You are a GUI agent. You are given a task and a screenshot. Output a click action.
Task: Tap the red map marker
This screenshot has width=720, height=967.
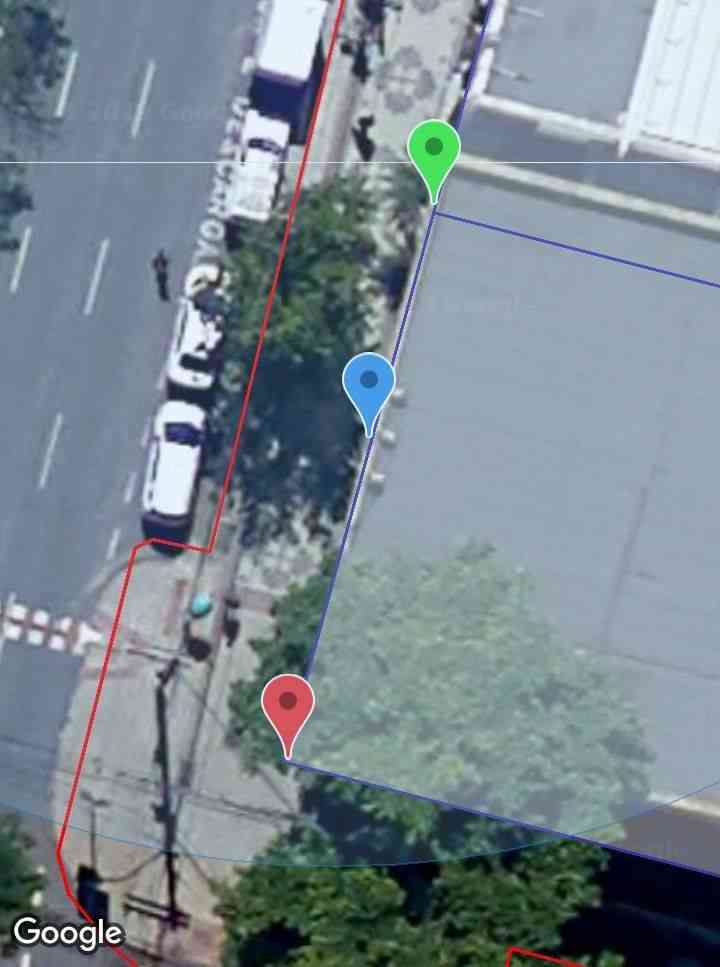(x=288, y=706)
